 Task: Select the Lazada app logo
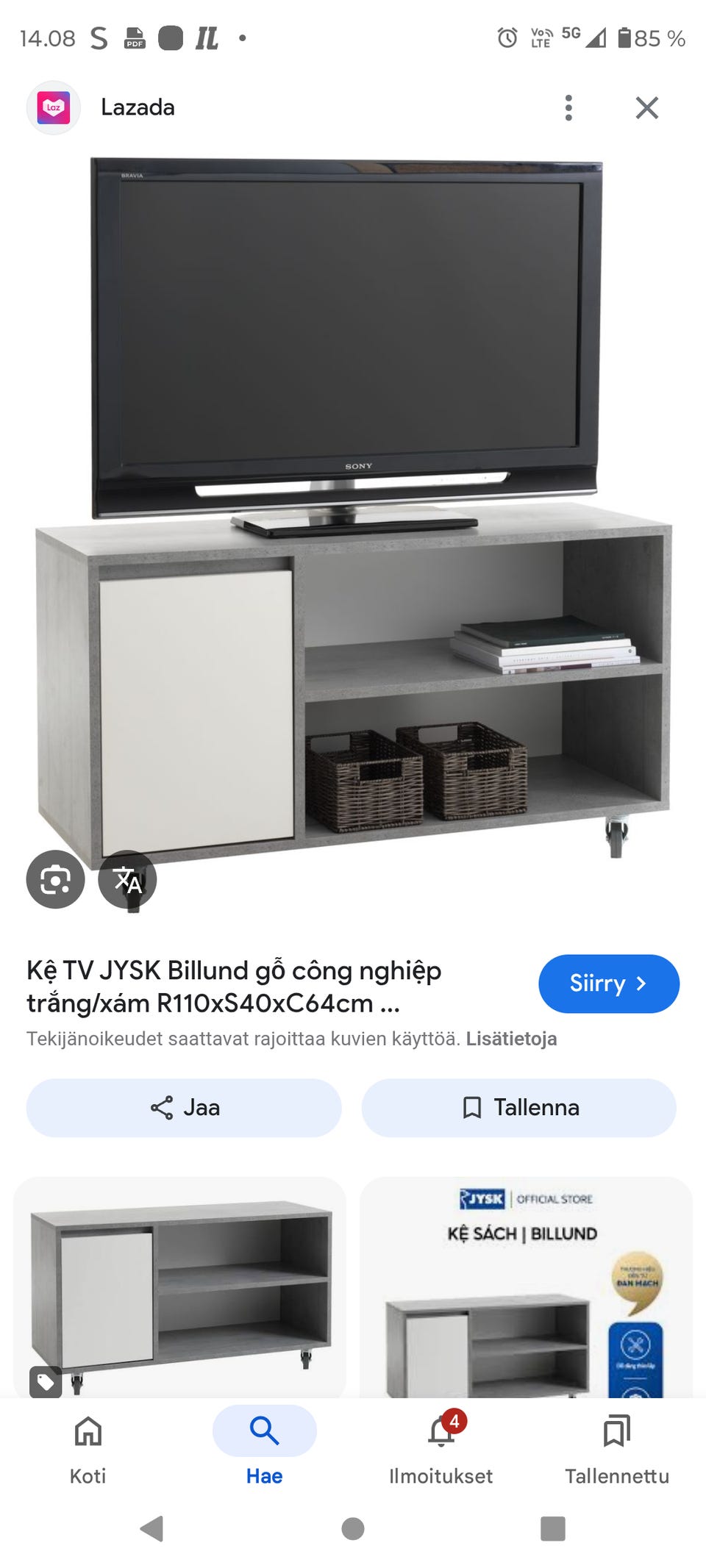[x=55, y=107]
